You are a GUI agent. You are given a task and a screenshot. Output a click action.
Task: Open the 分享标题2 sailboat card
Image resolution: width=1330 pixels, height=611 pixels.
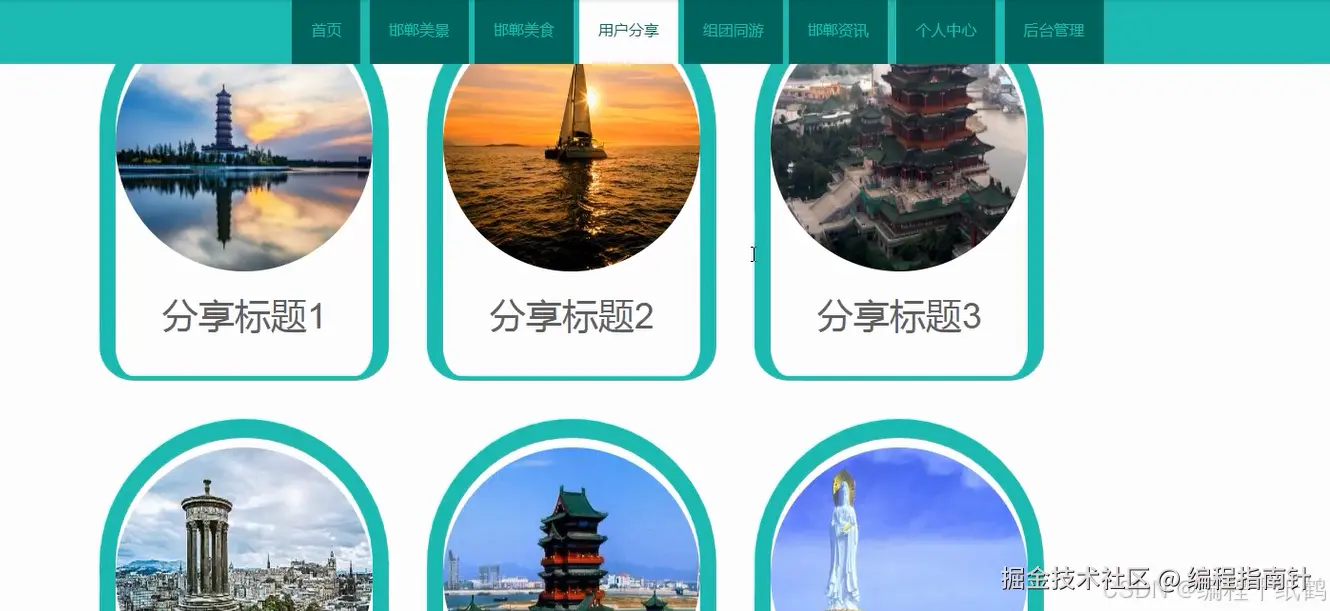click(x=571, y=316)
